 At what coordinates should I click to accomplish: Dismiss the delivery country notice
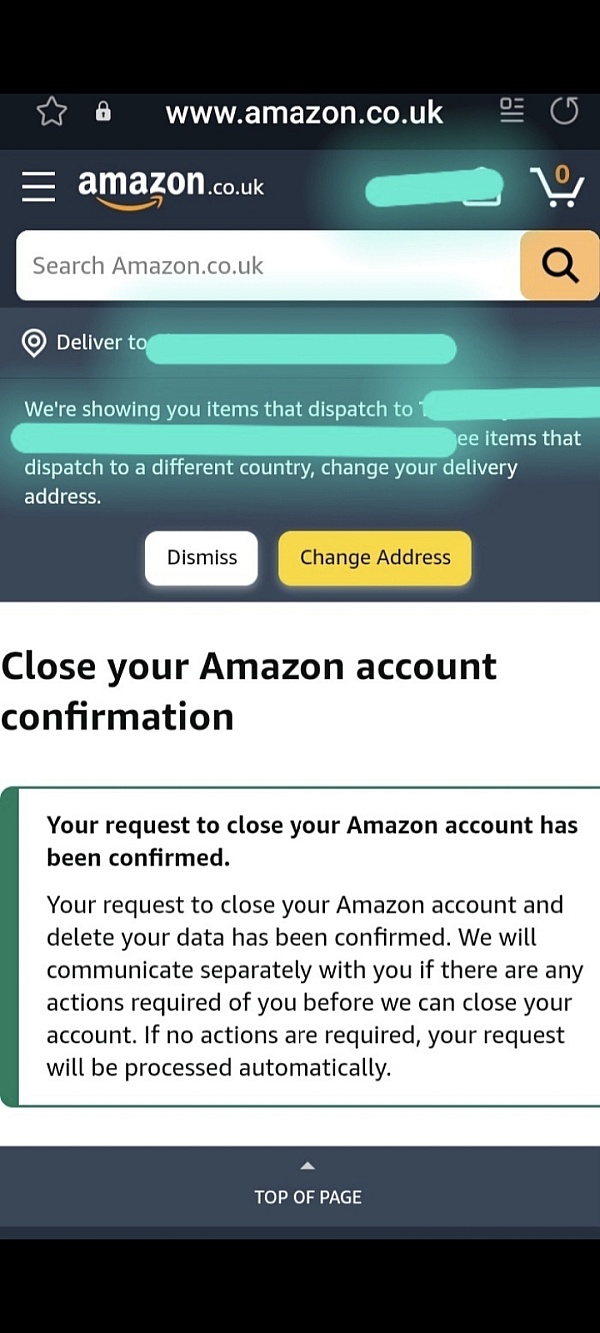(x=202, y=558)
